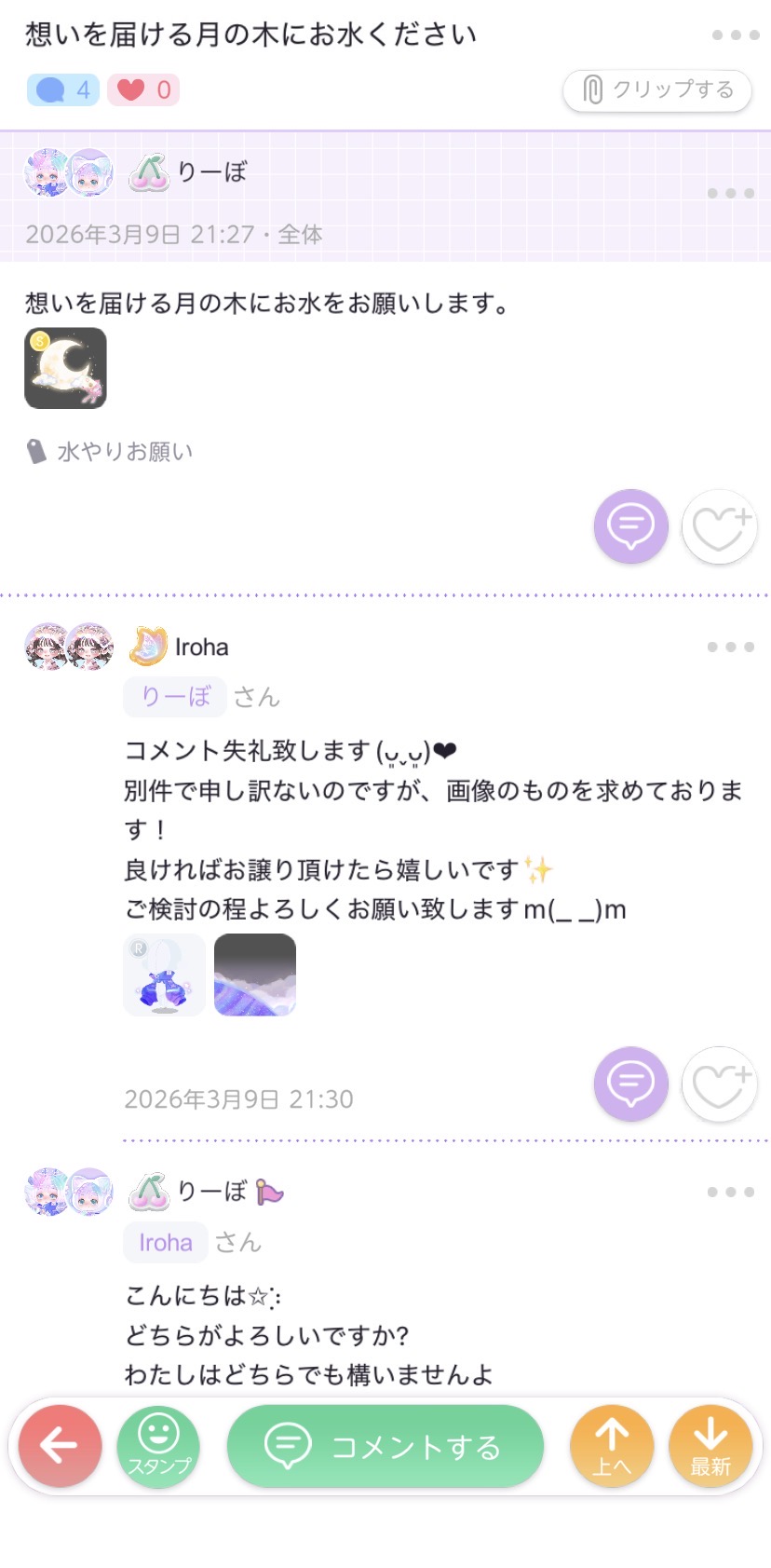Open Iroha's profile avatar

point(69,647)
